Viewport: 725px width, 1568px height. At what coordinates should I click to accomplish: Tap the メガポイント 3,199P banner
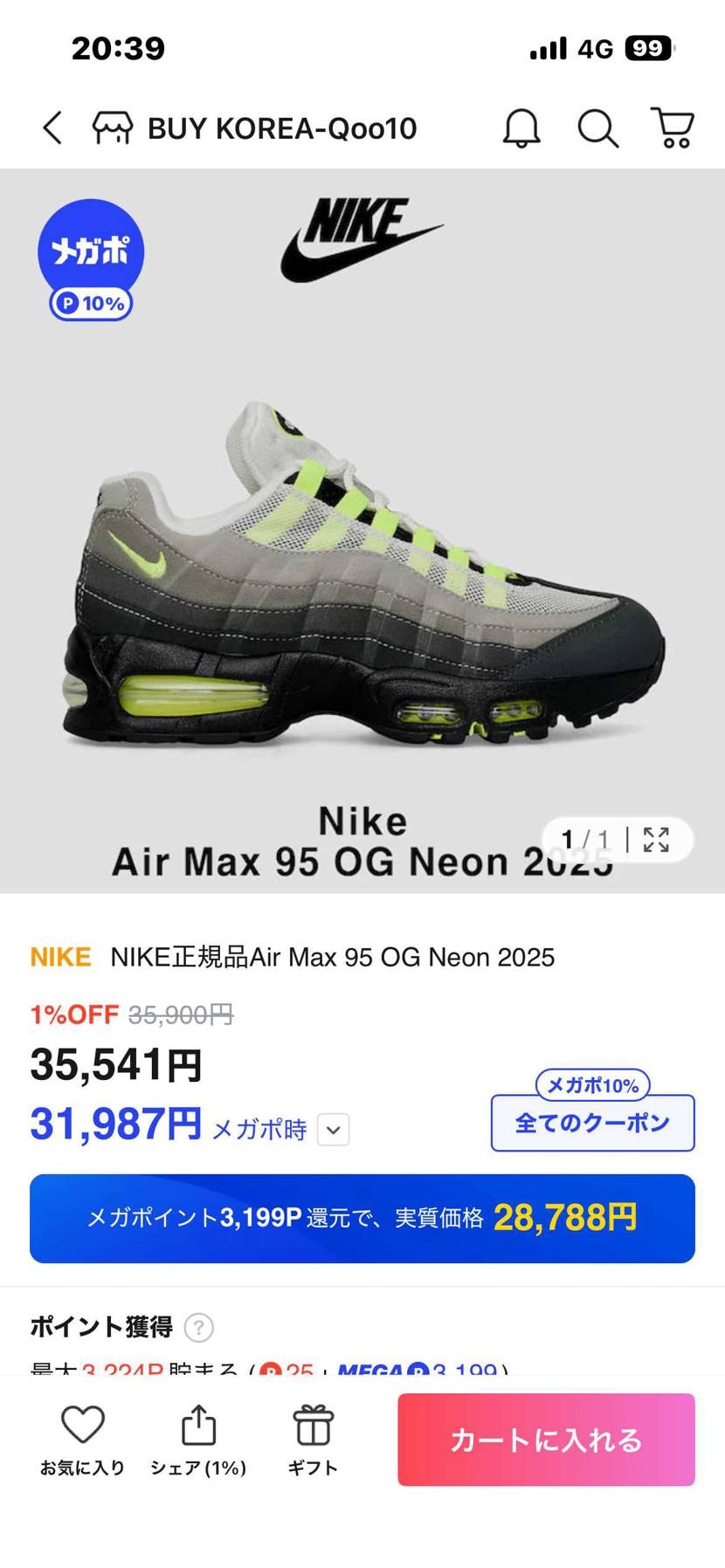tap(362, 1218)
